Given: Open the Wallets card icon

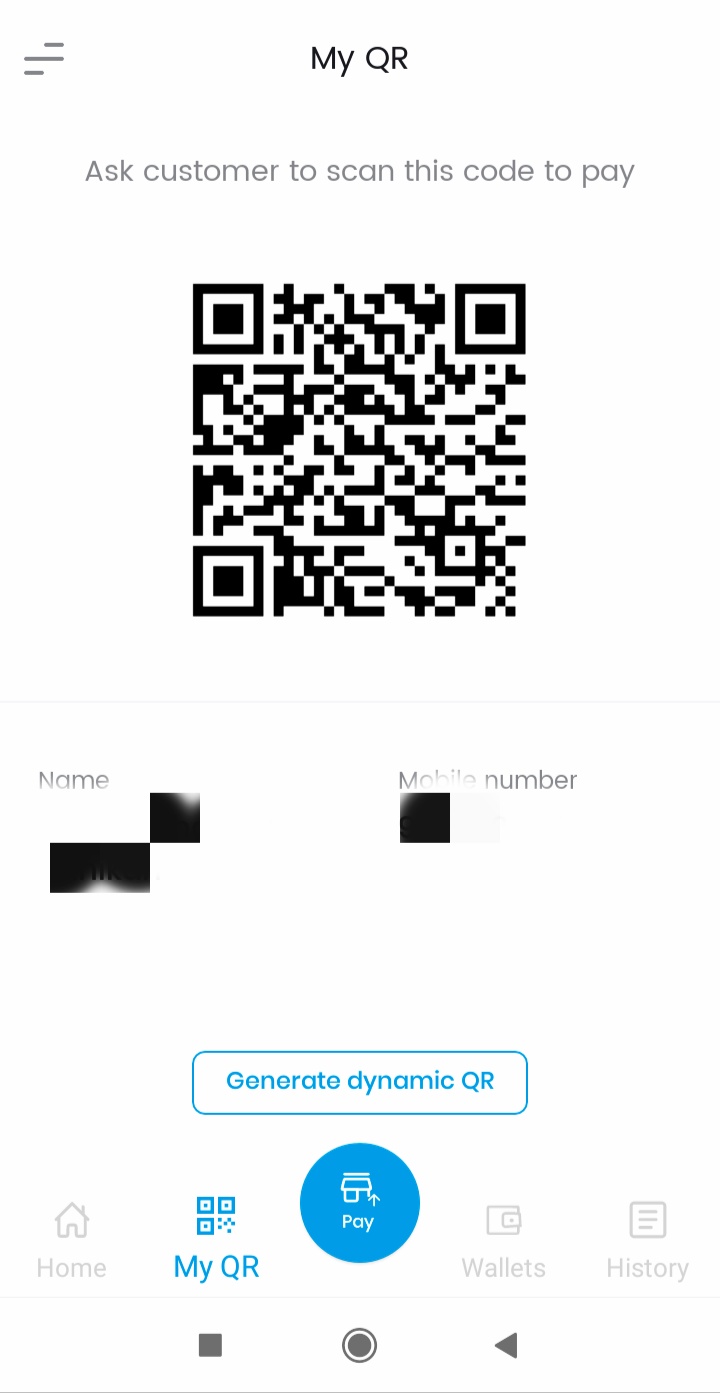Looking at the screenshot, I should click(503, 1220).
